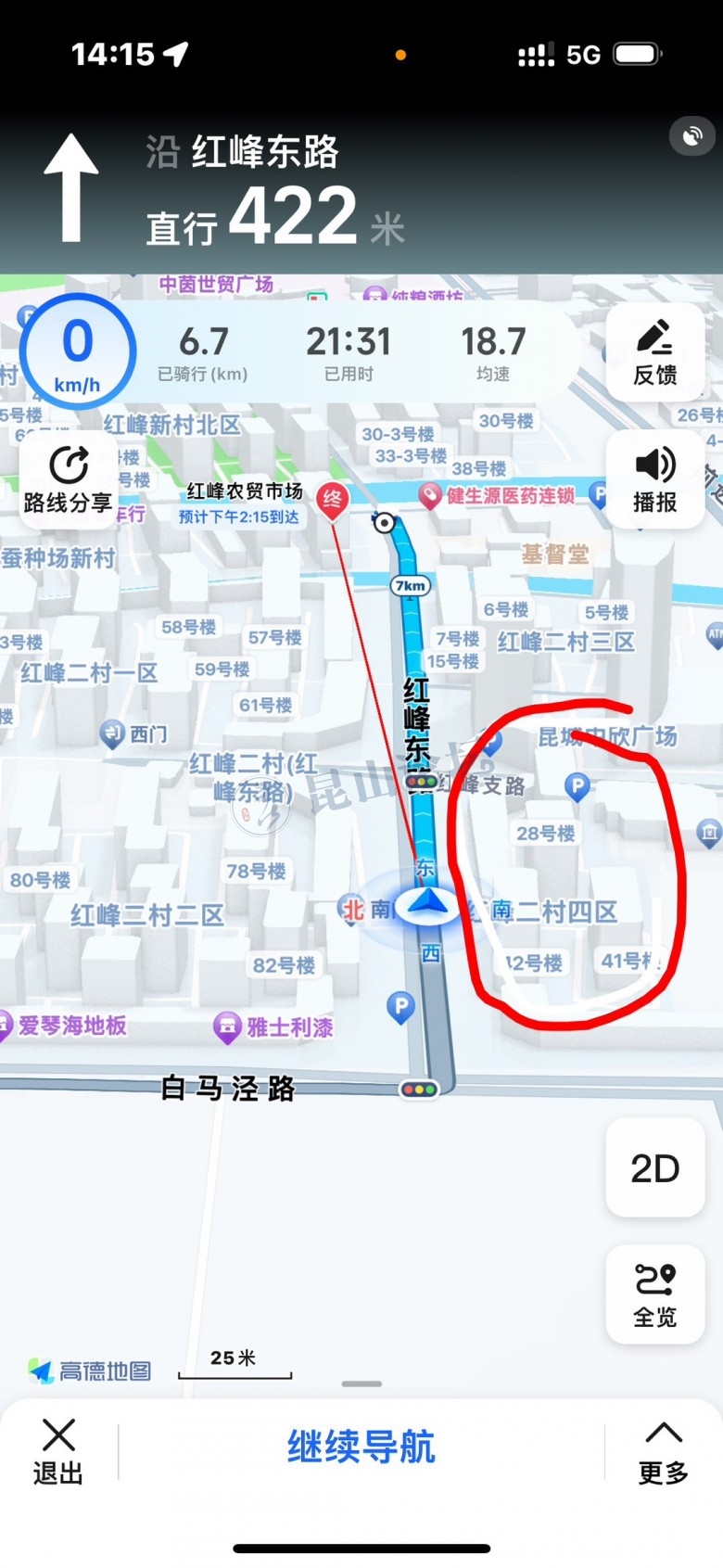723x1568 pixels.
Task: Exit navigation with 退出
Action: [58, 1451]
